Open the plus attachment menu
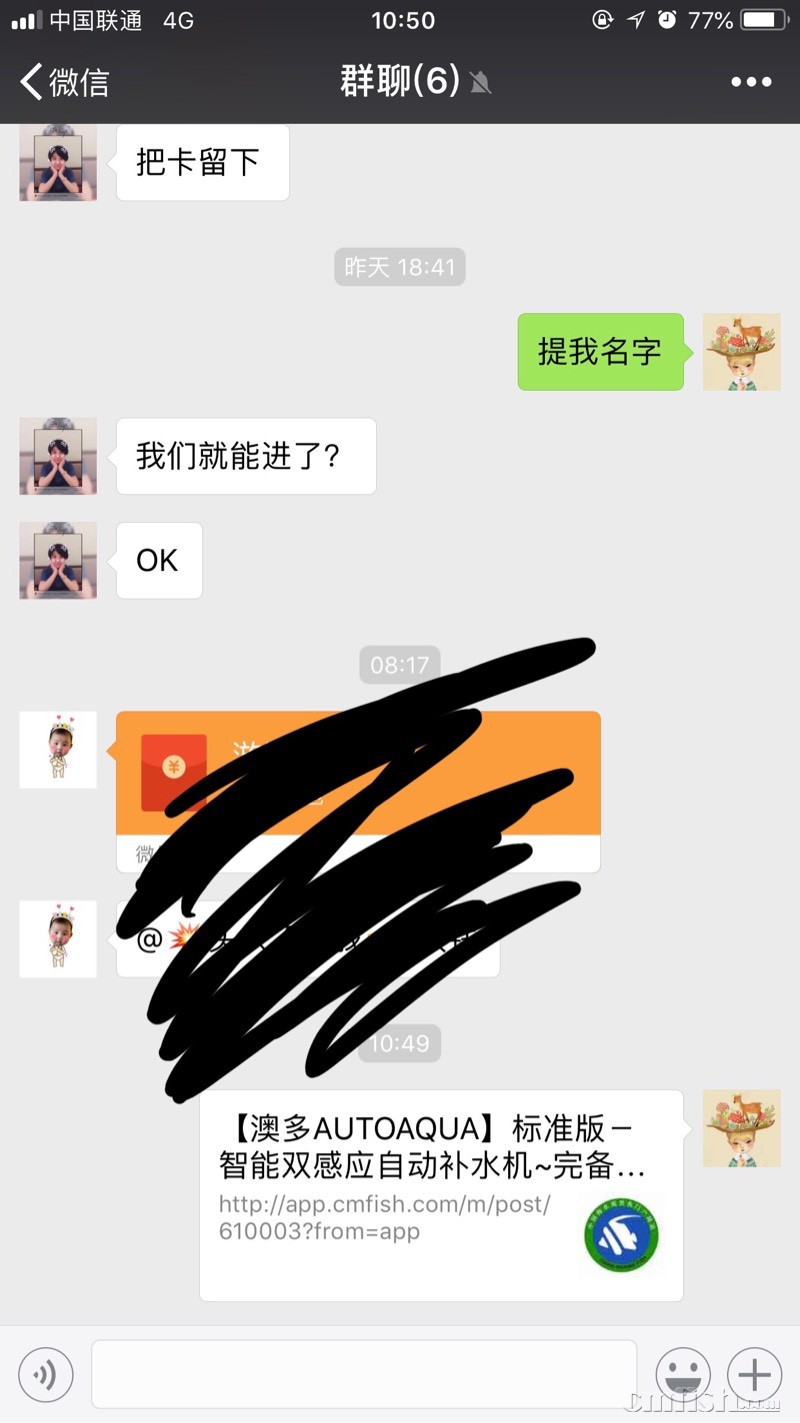Screen dimensions: 800x1423 click(x=754, y=1375)
